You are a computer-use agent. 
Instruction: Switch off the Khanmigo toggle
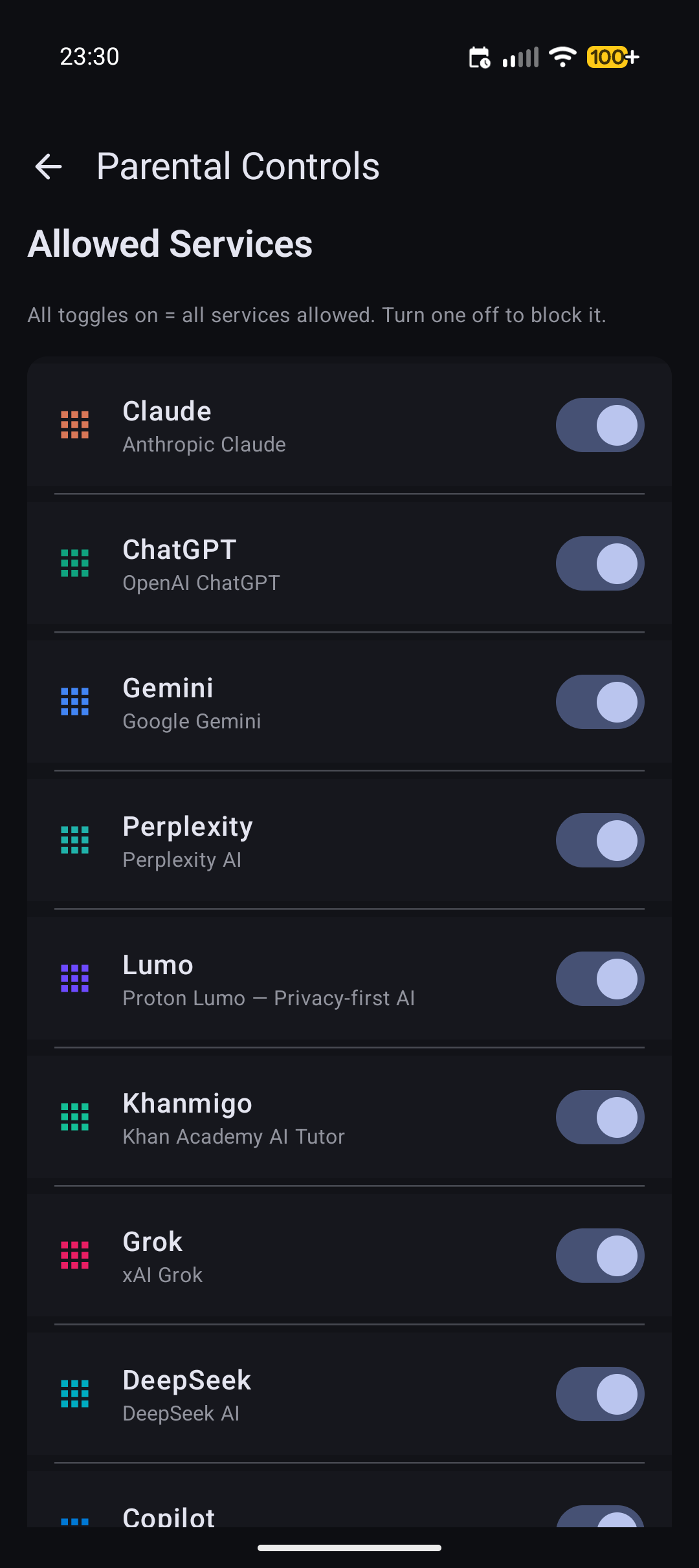[x=599, y=1117]
